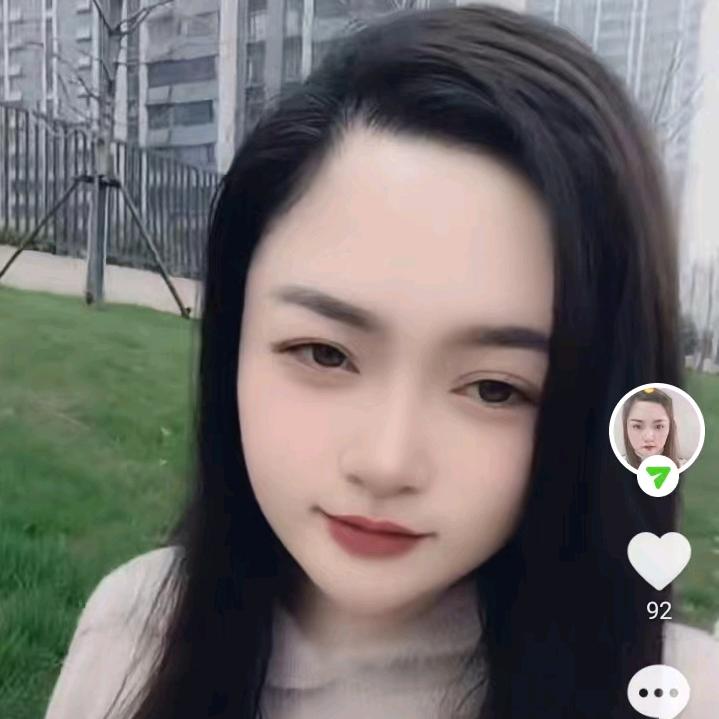Open the comments bubble
The height and width of the screenshot is (719, 719).
pyautogui.click(x=658, y=692)
